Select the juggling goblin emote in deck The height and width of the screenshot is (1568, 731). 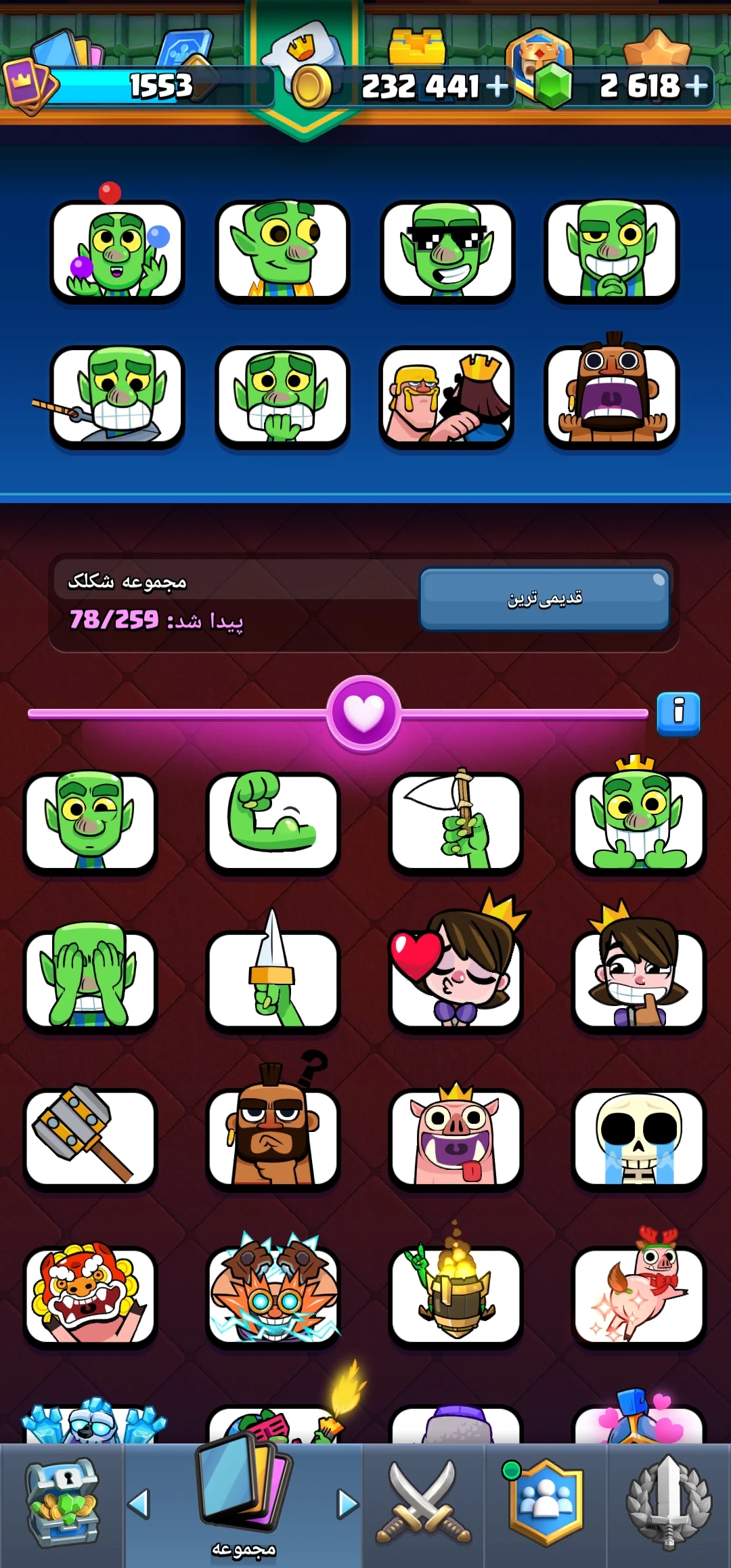[117, 251]
